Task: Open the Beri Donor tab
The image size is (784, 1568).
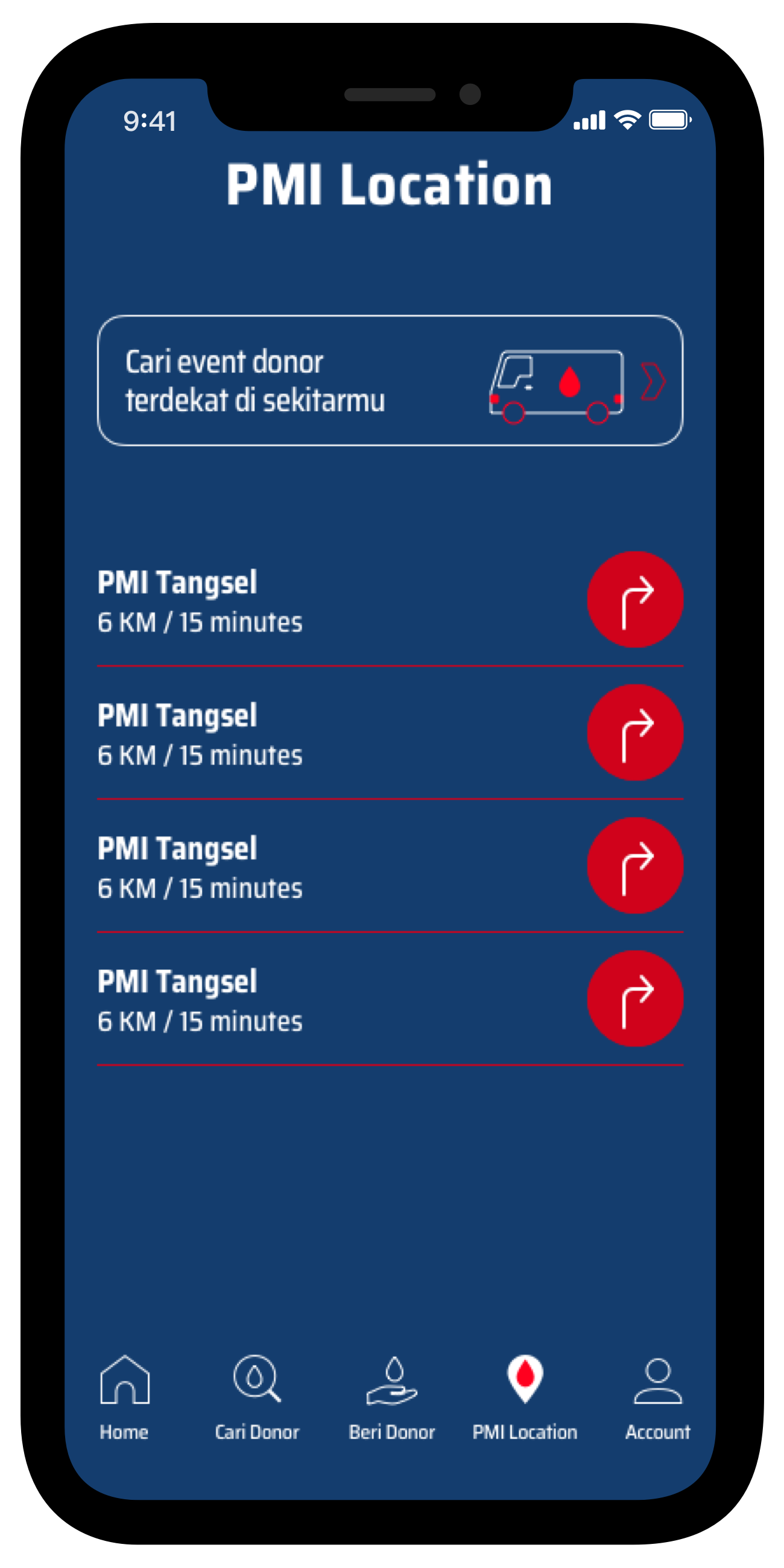Action: tap(392, 1397)
